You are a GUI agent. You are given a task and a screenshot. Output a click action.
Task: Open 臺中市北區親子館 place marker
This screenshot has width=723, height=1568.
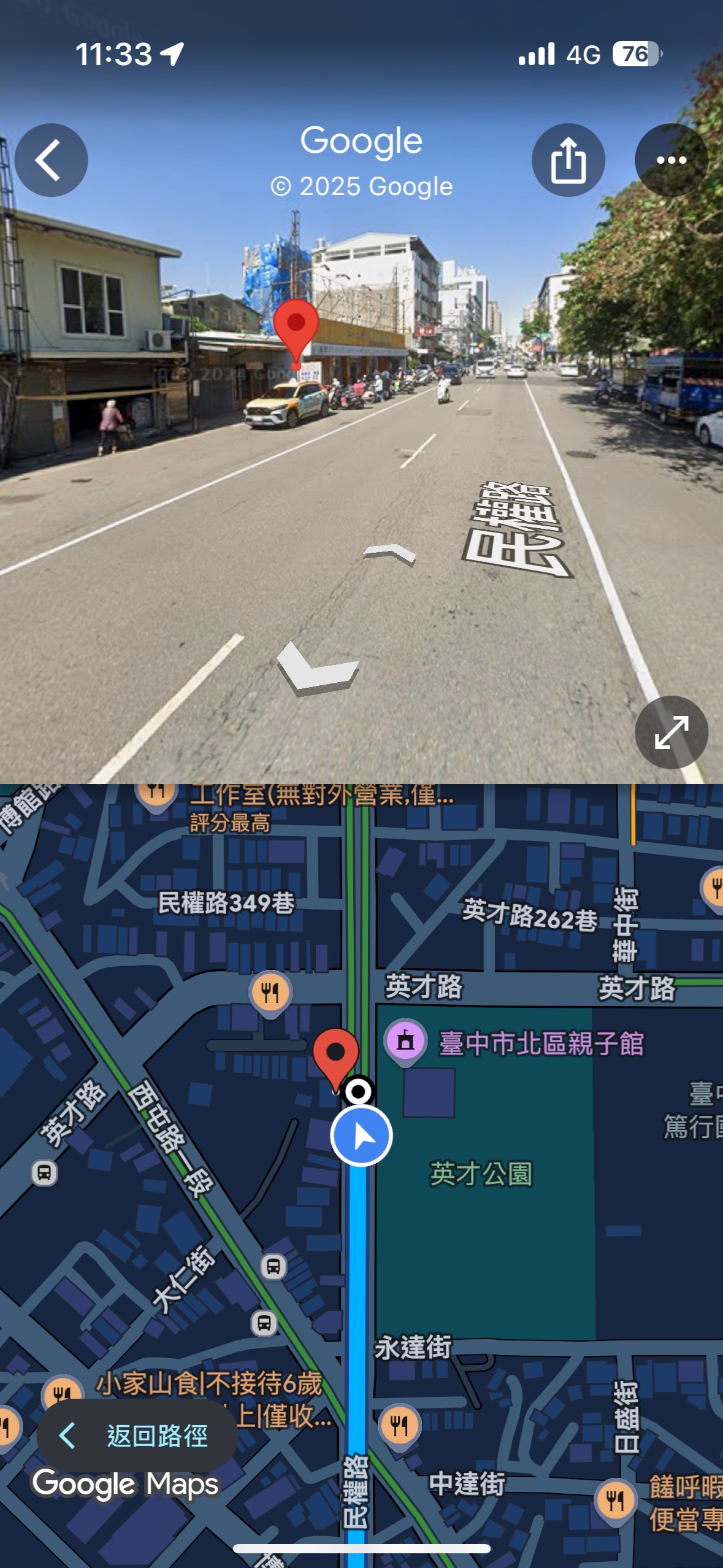click(x=405, y=1040)
